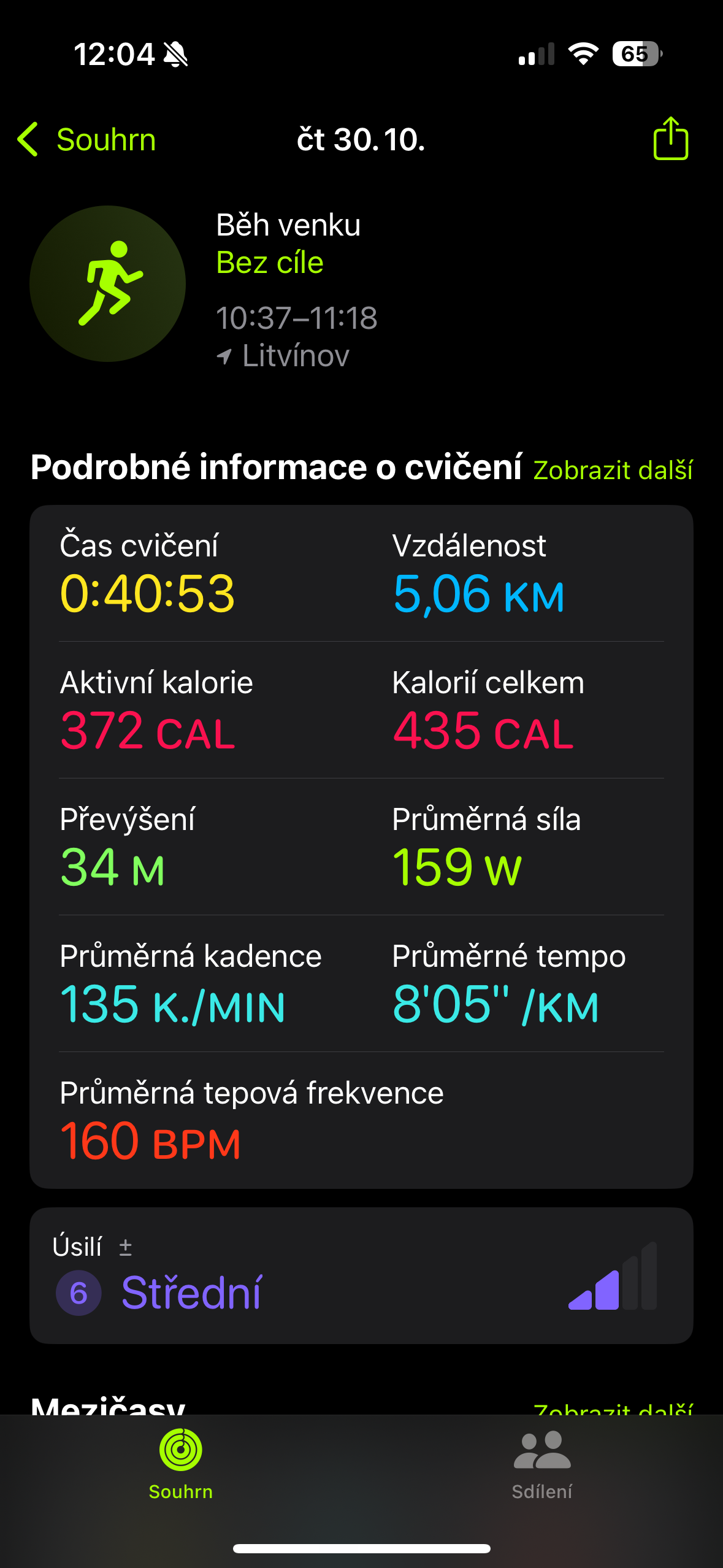Open Zobrazit další for workout details
Viewport: 723px width, 1568px height.
613,470
